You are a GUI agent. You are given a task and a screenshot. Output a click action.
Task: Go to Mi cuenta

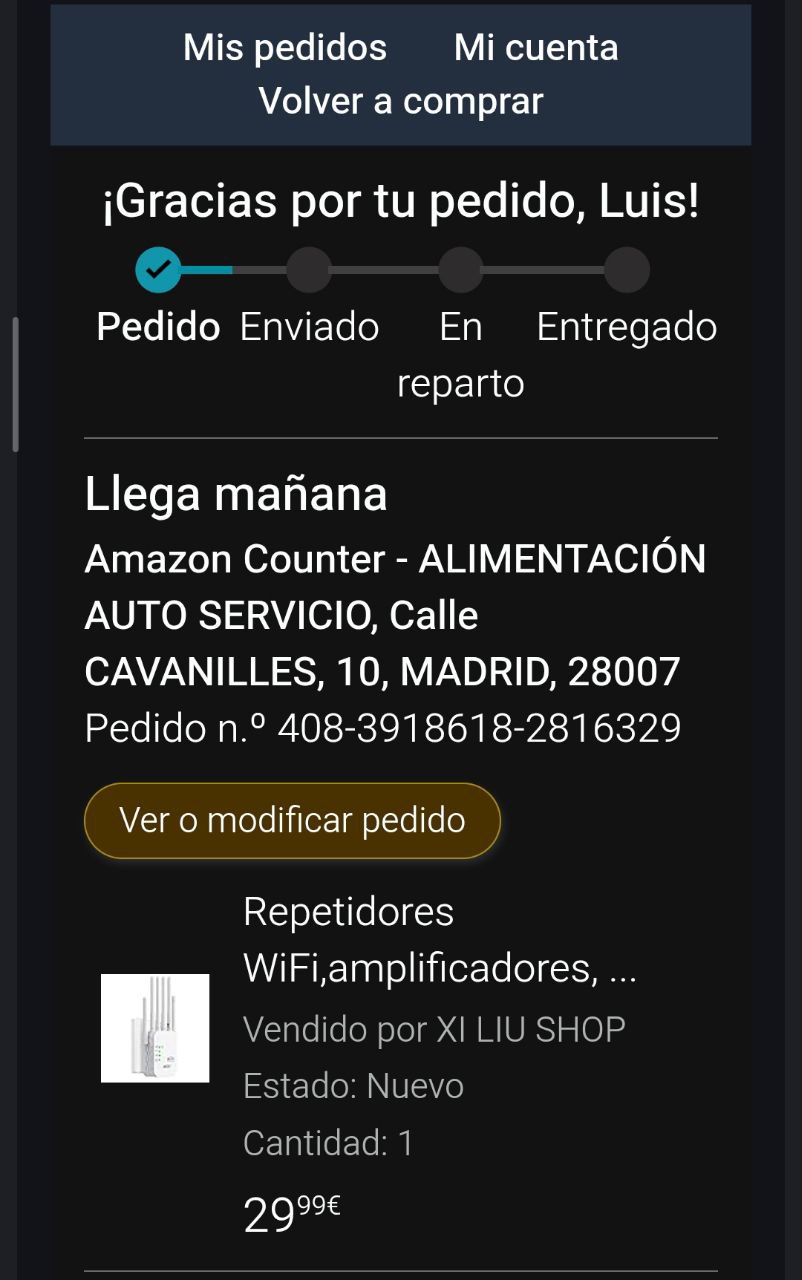tap(536, 47)
